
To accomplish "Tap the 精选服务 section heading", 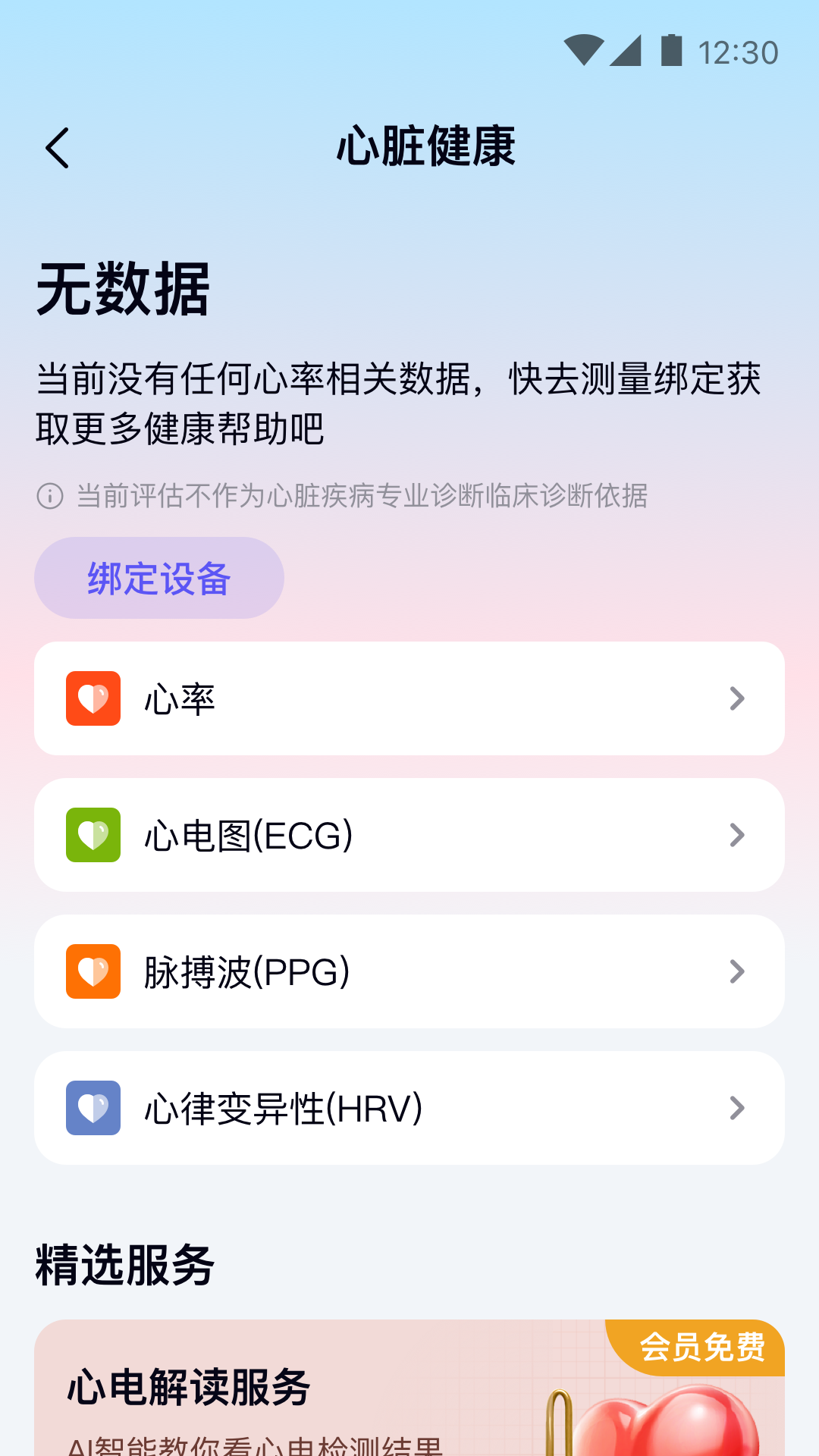I will click(x=124, y=1264).
